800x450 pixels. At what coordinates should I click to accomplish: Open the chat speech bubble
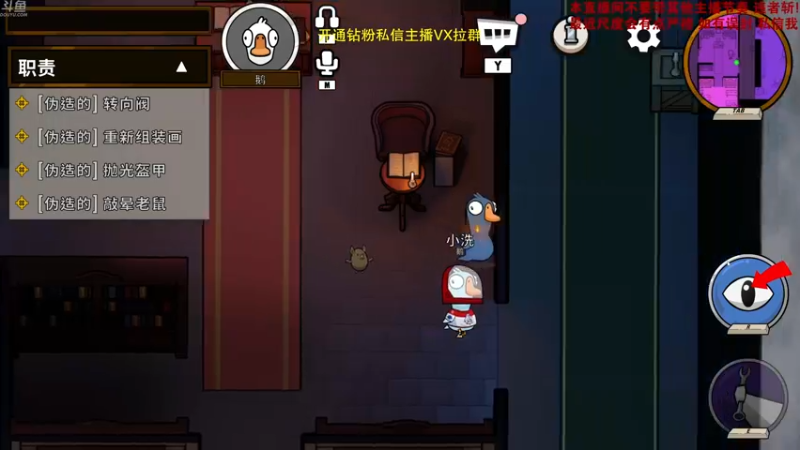497,35
